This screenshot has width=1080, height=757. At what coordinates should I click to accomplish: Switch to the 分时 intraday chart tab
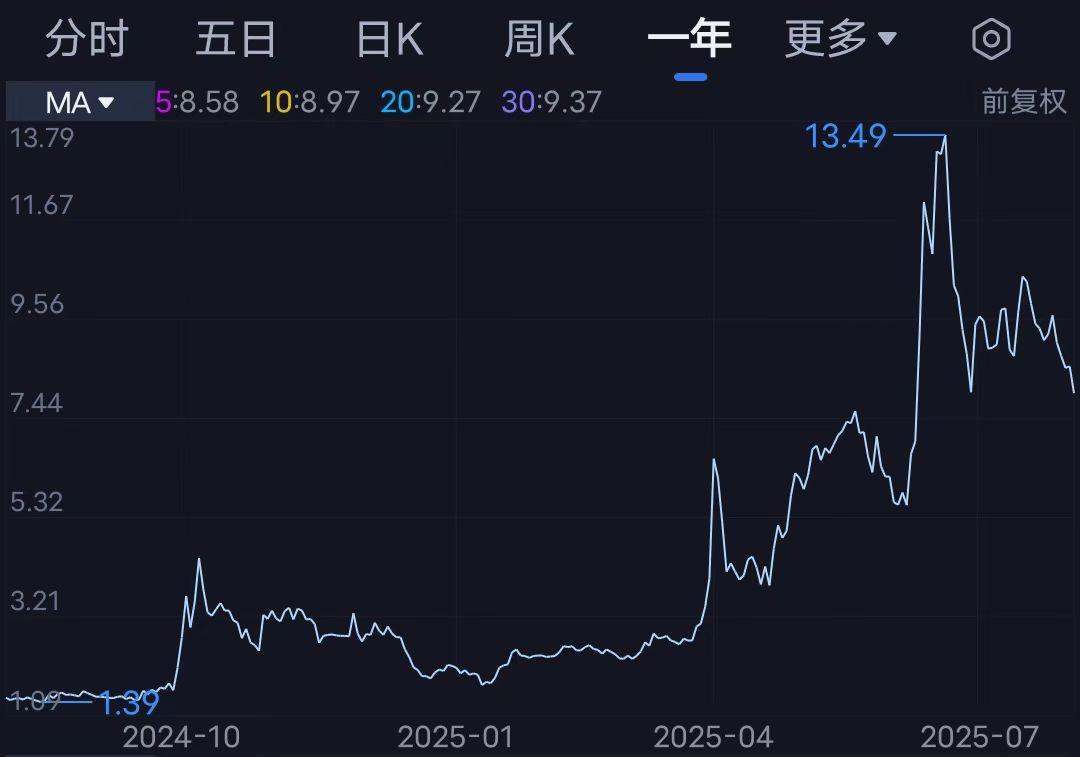pos(87,39)
